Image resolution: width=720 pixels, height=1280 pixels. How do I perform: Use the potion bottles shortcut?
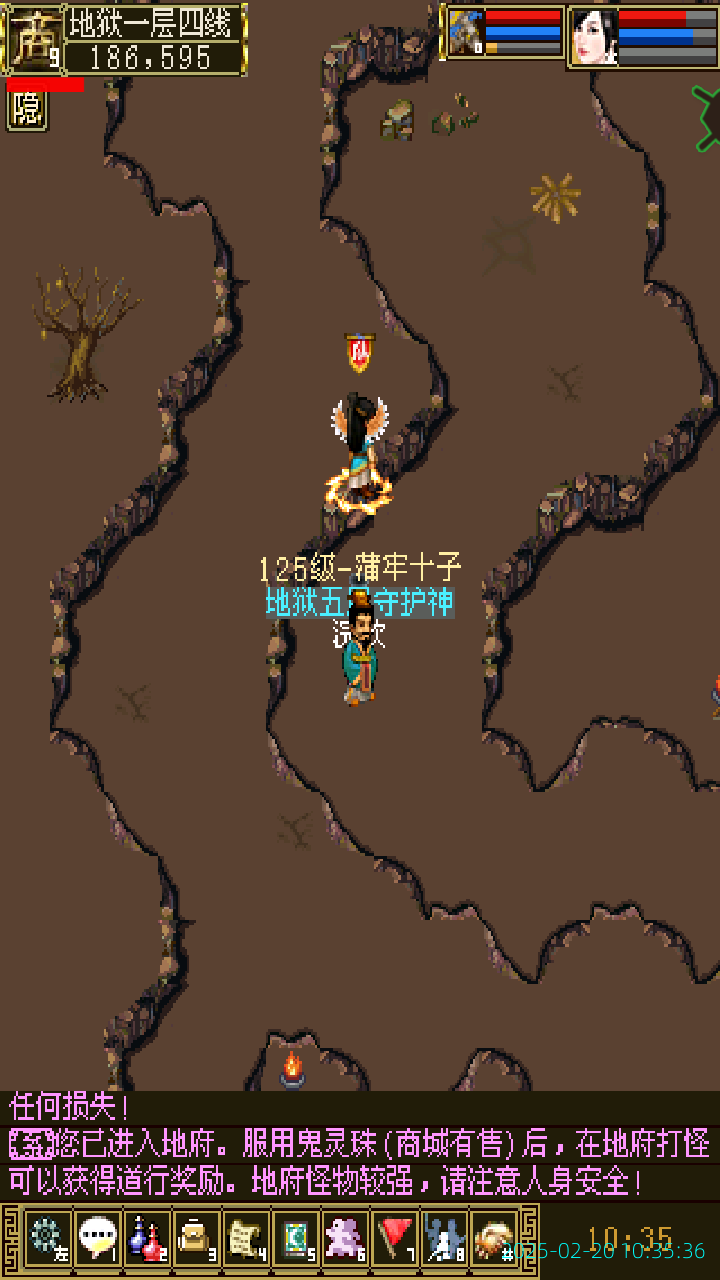coord(147,1238)
